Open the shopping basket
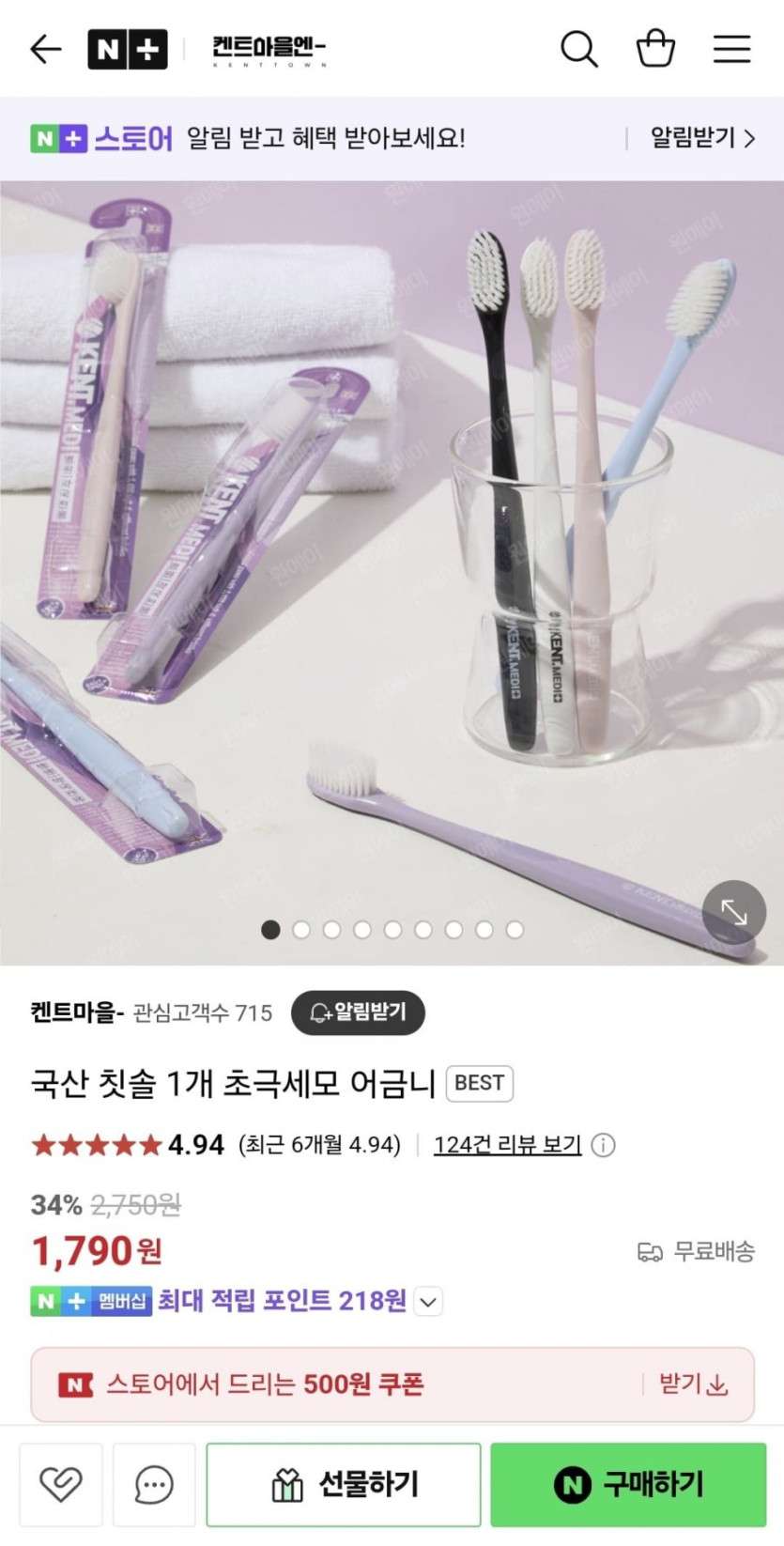 coord(655,49)
